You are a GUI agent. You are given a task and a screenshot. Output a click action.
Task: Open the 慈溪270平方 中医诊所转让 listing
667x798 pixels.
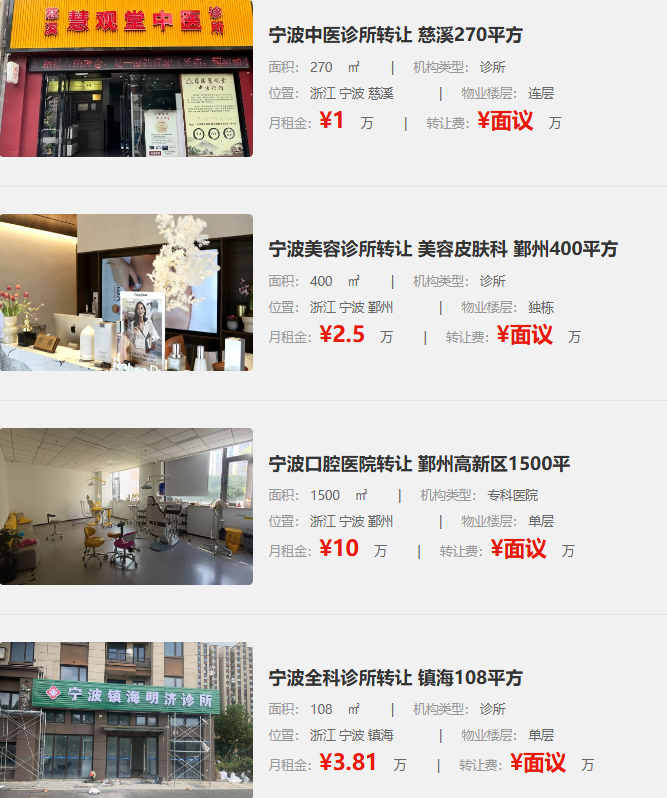(395, 35)
